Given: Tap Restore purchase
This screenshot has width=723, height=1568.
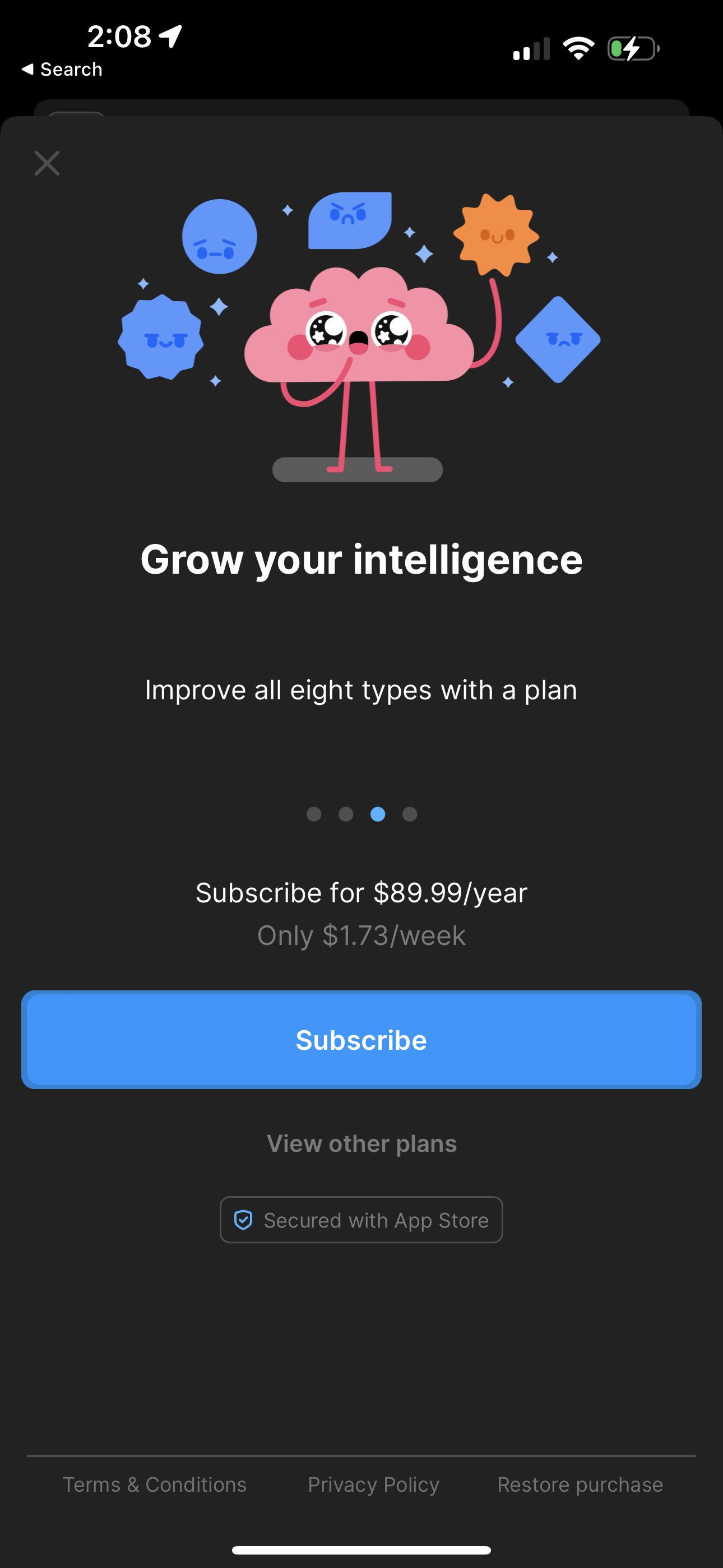Looking at the screenshot, I should 579,1484.
